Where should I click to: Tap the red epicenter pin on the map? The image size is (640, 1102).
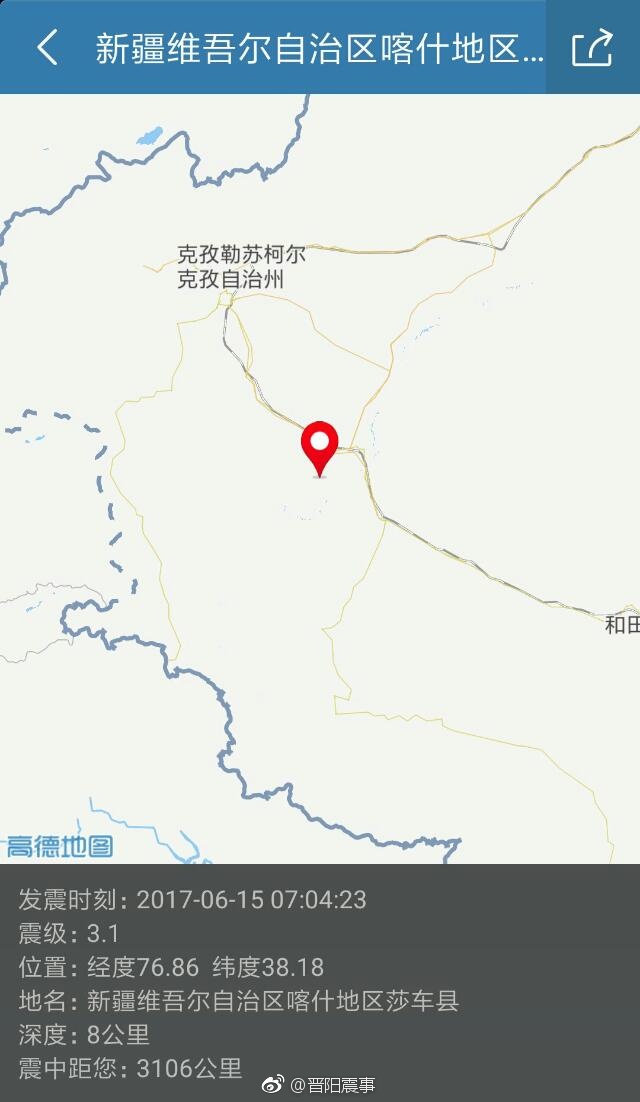click(x=320, y=444)
